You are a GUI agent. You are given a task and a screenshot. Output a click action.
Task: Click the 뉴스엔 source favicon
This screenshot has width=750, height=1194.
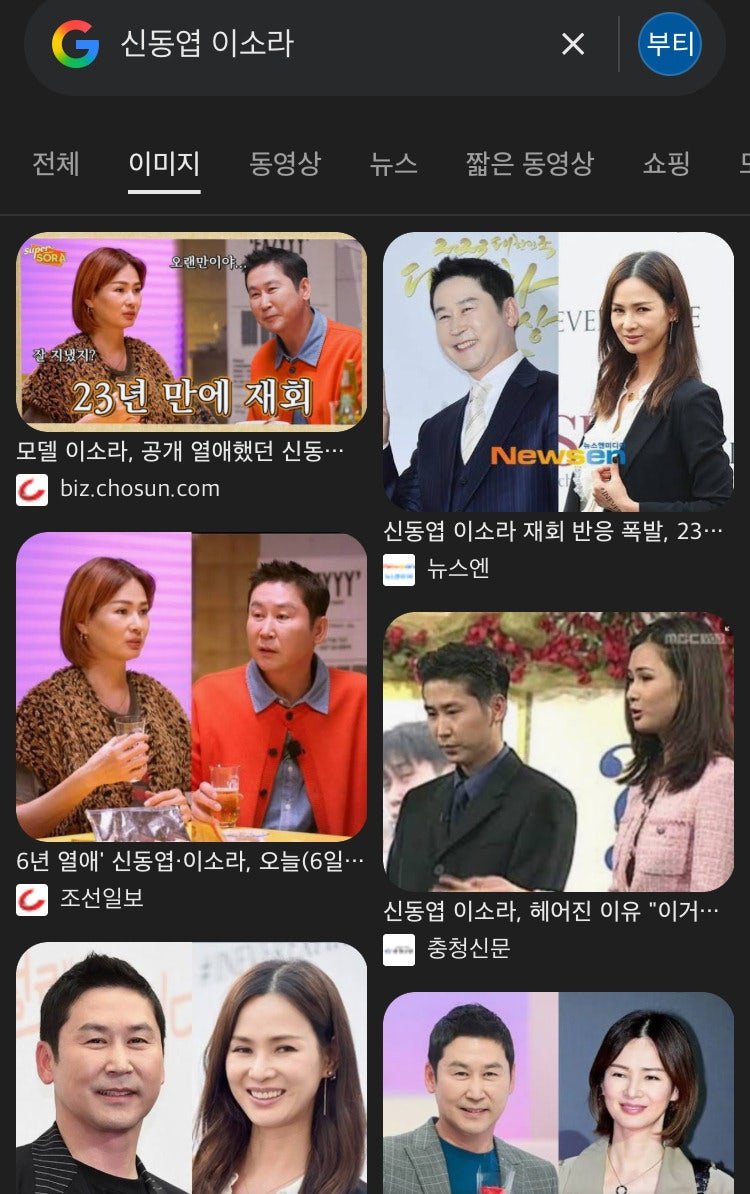pos(399,568)
